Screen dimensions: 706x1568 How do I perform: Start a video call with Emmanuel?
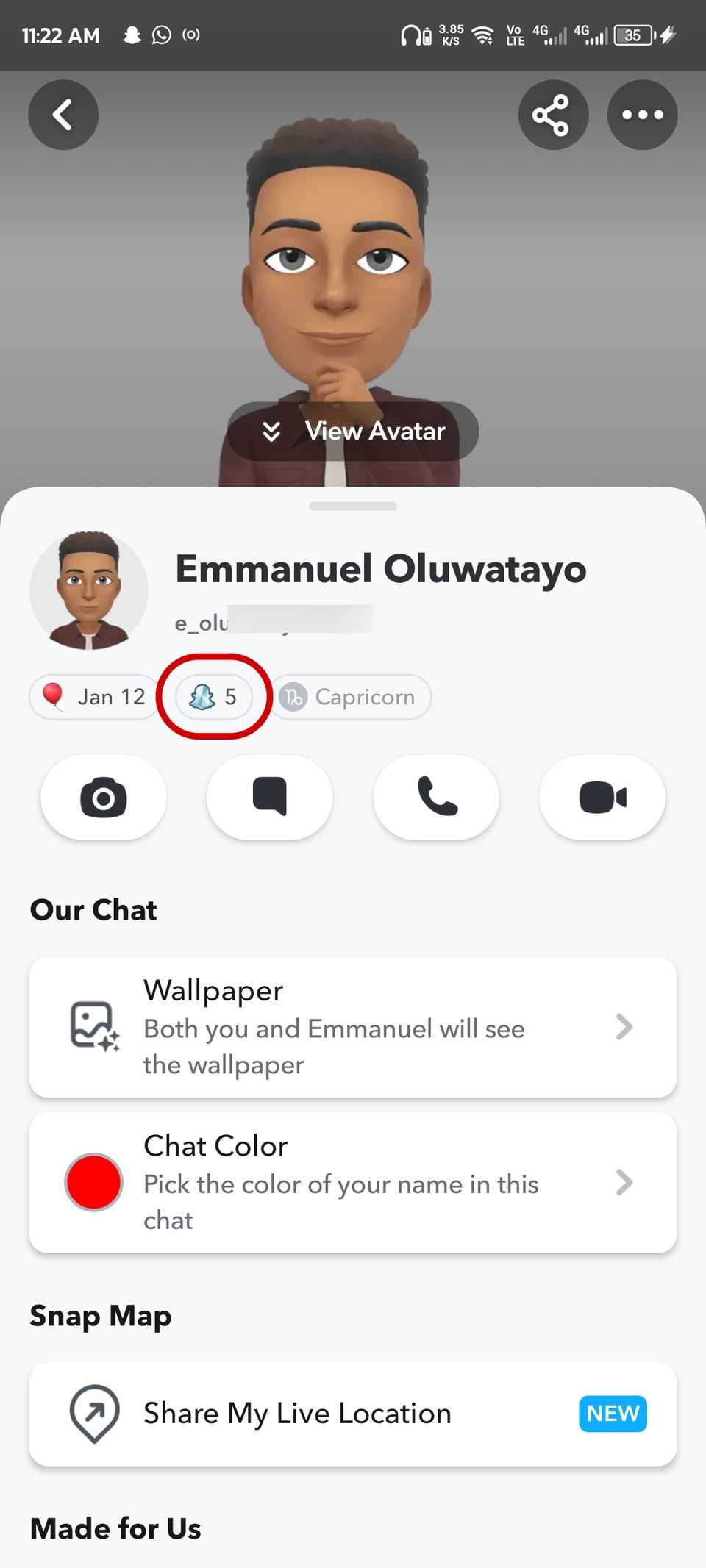(602, 797)
